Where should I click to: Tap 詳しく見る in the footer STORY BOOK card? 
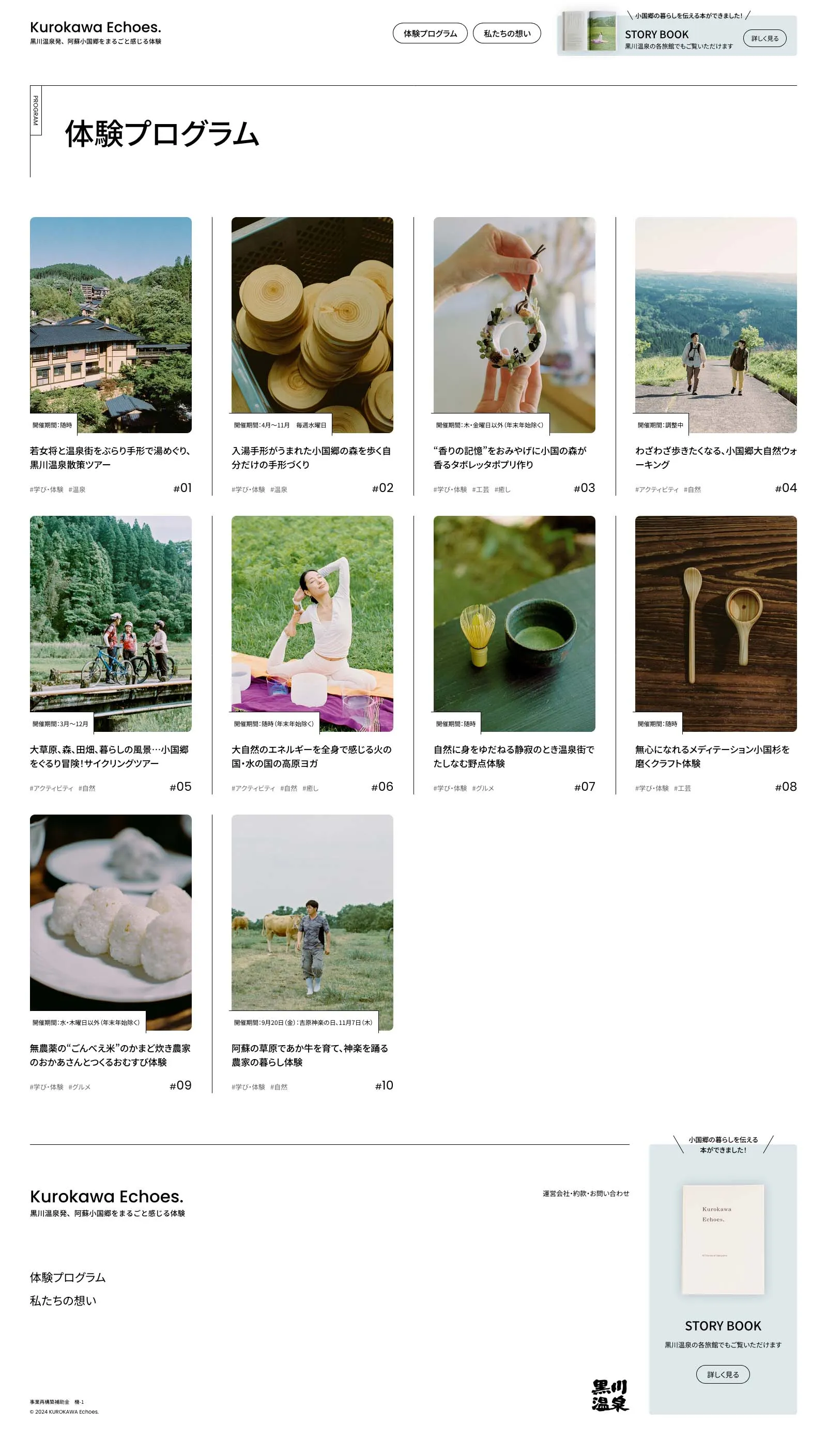pyautogui.click(x=723, y=1374)
